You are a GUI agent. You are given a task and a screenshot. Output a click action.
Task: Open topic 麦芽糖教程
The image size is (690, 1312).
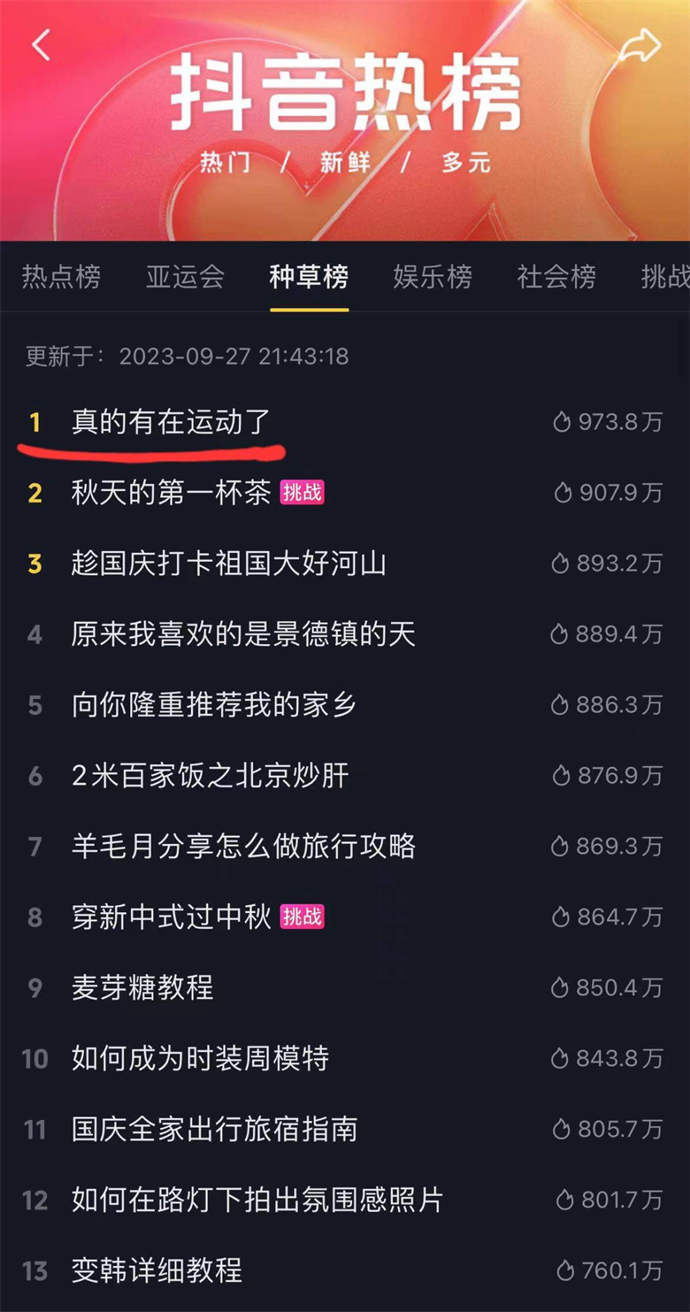(142, 988)
